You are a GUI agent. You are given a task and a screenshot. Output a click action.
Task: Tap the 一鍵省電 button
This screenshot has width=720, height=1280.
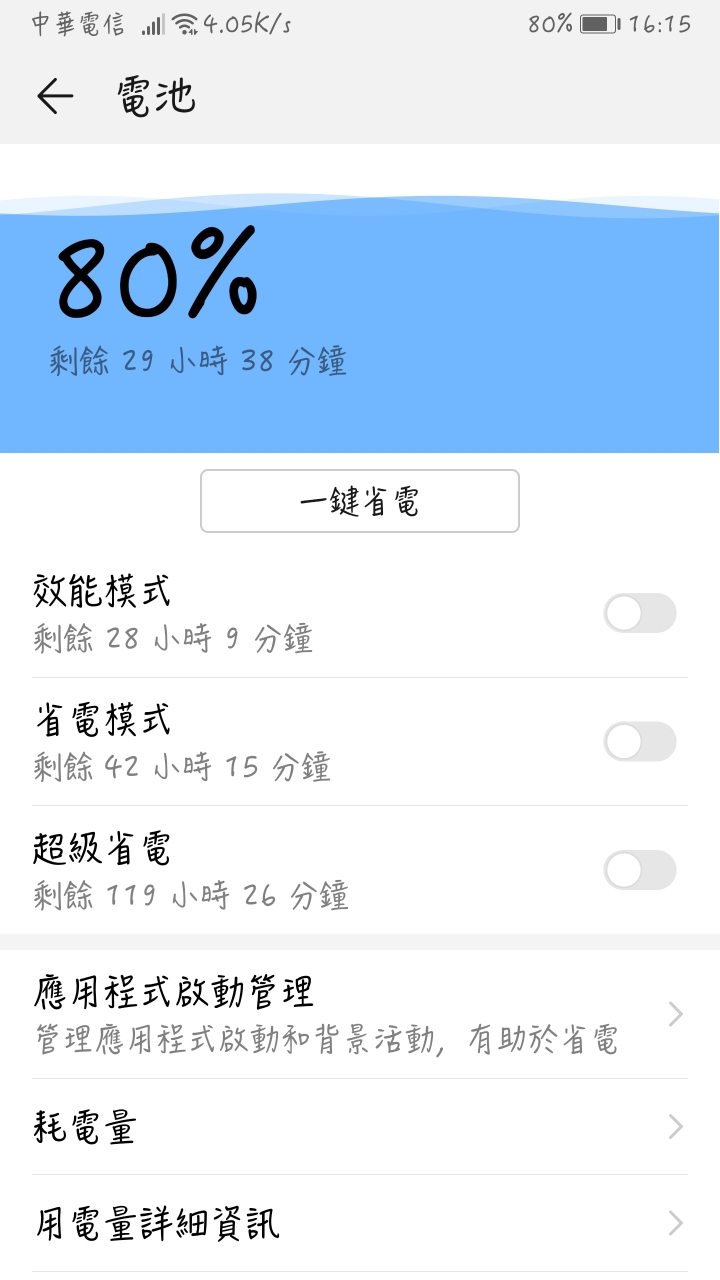360,501
